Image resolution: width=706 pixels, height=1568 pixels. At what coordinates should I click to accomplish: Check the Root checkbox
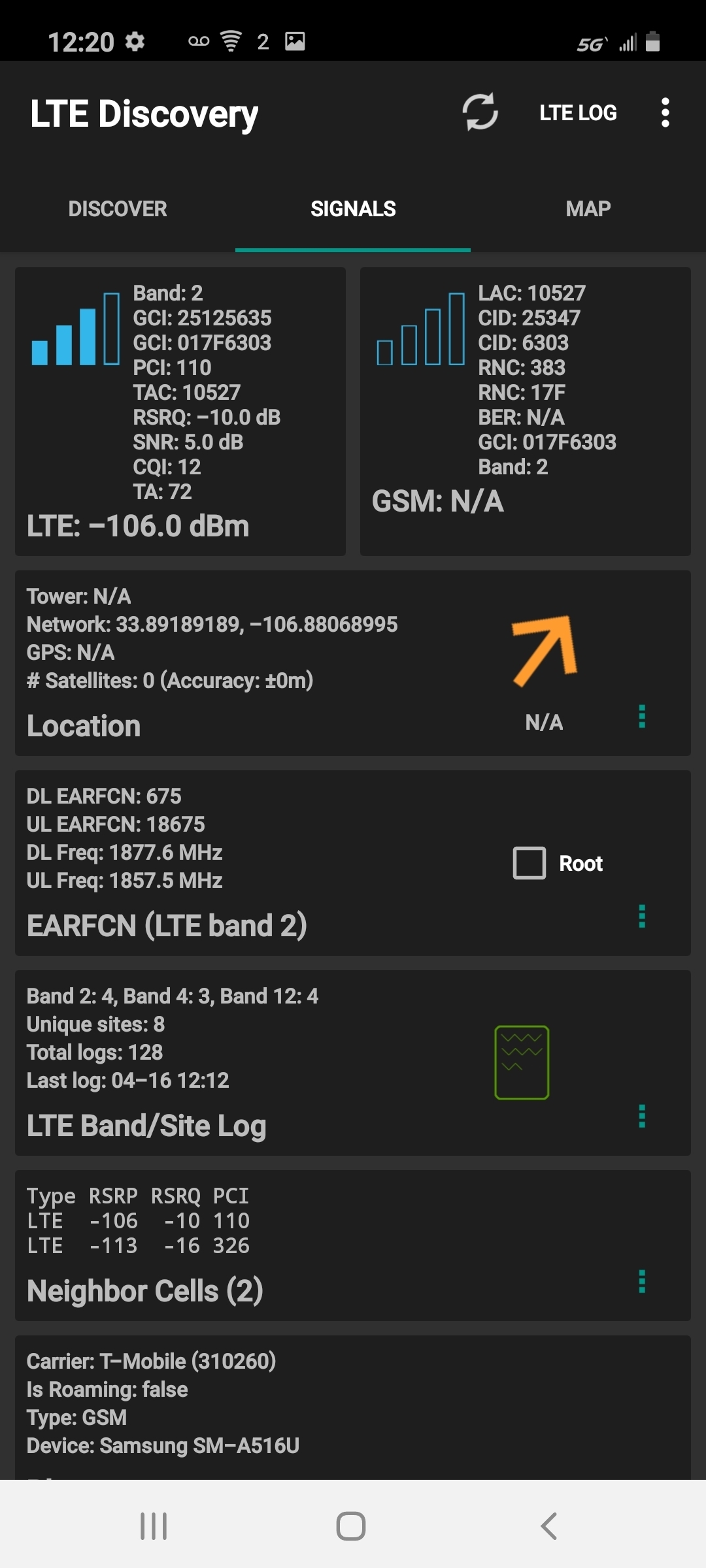pyautogui.click(x=529, y=863)
